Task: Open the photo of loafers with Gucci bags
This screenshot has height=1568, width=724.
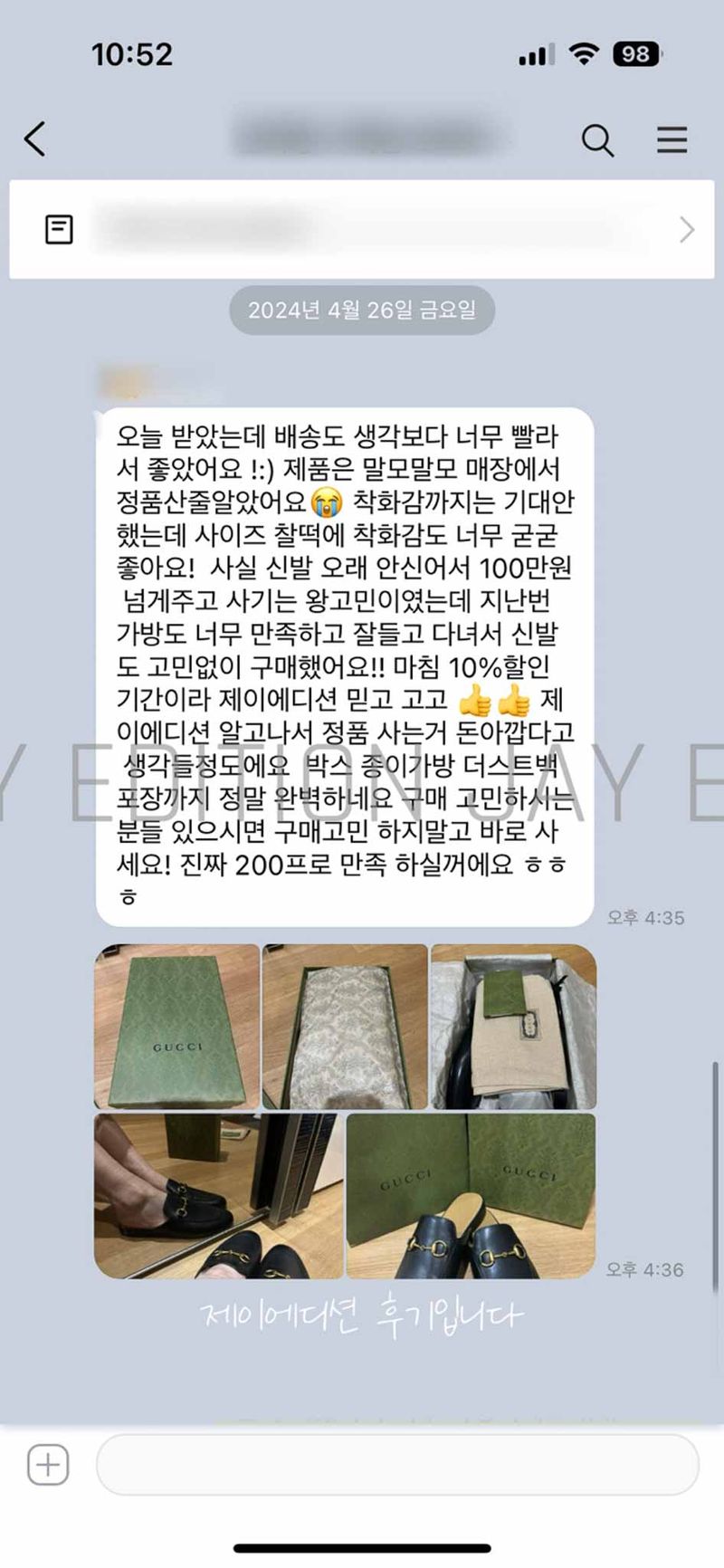Action: [x=471, y=1196]
